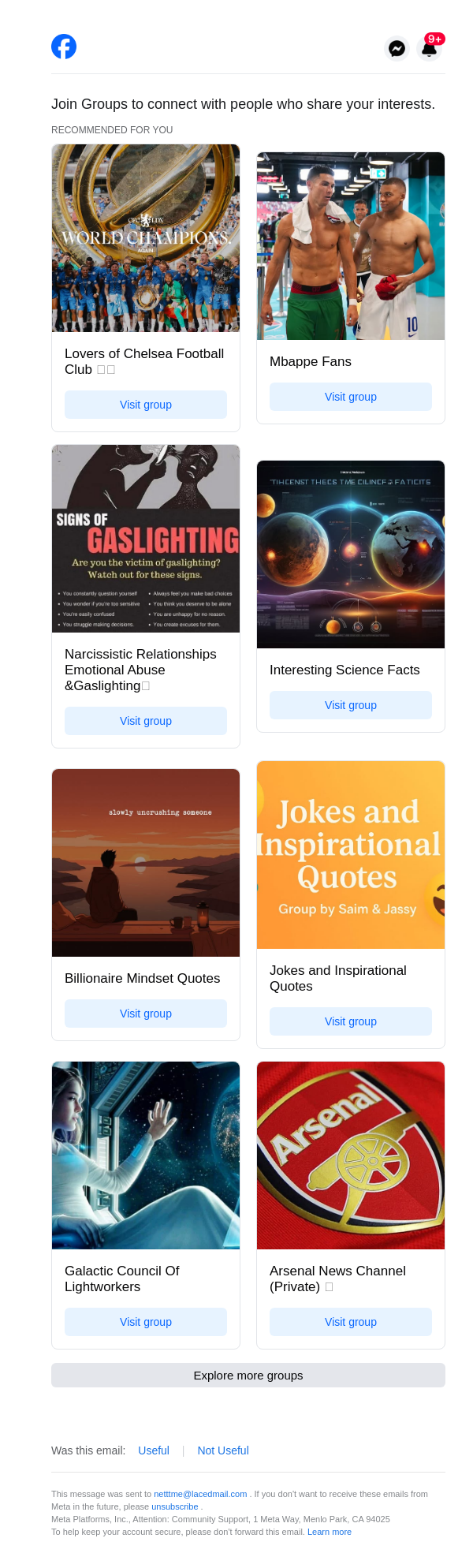The image size is (473, 1568).
Task: Visit the Interesting Science Facts group
Action: click(x=351, y=705)
